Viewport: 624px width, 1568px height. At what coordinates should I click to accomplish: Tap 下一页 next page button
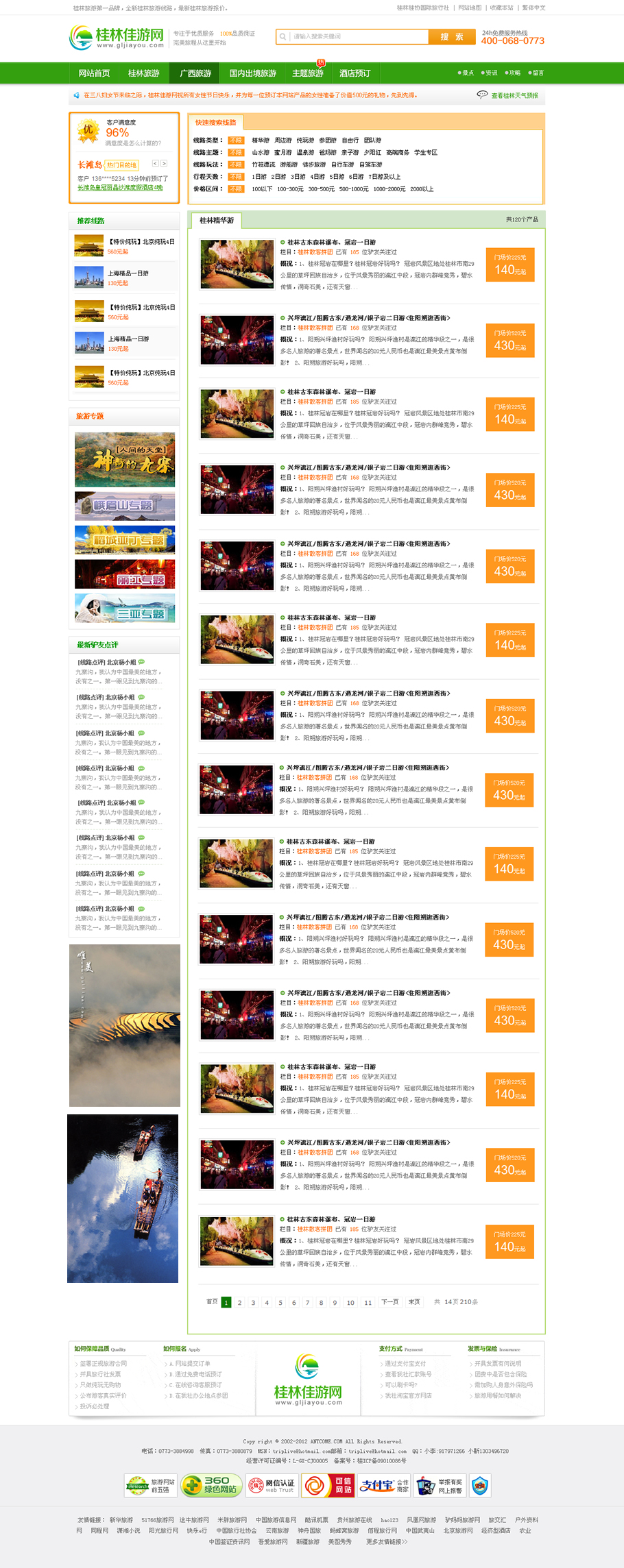[x=389, y=1302]
